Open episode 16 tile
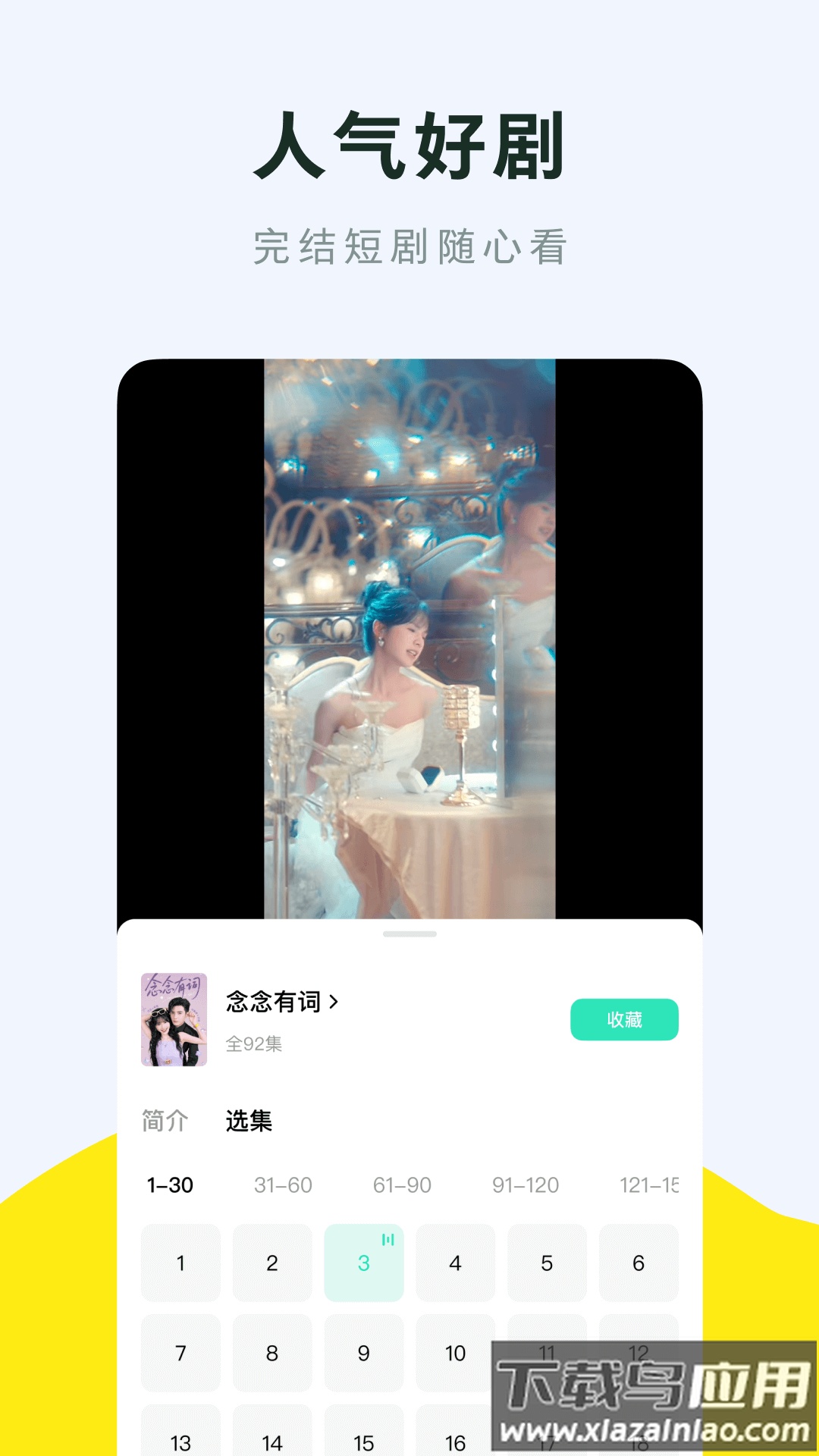The width and height of the screenshot is (819, 1456). point(456,1442)
